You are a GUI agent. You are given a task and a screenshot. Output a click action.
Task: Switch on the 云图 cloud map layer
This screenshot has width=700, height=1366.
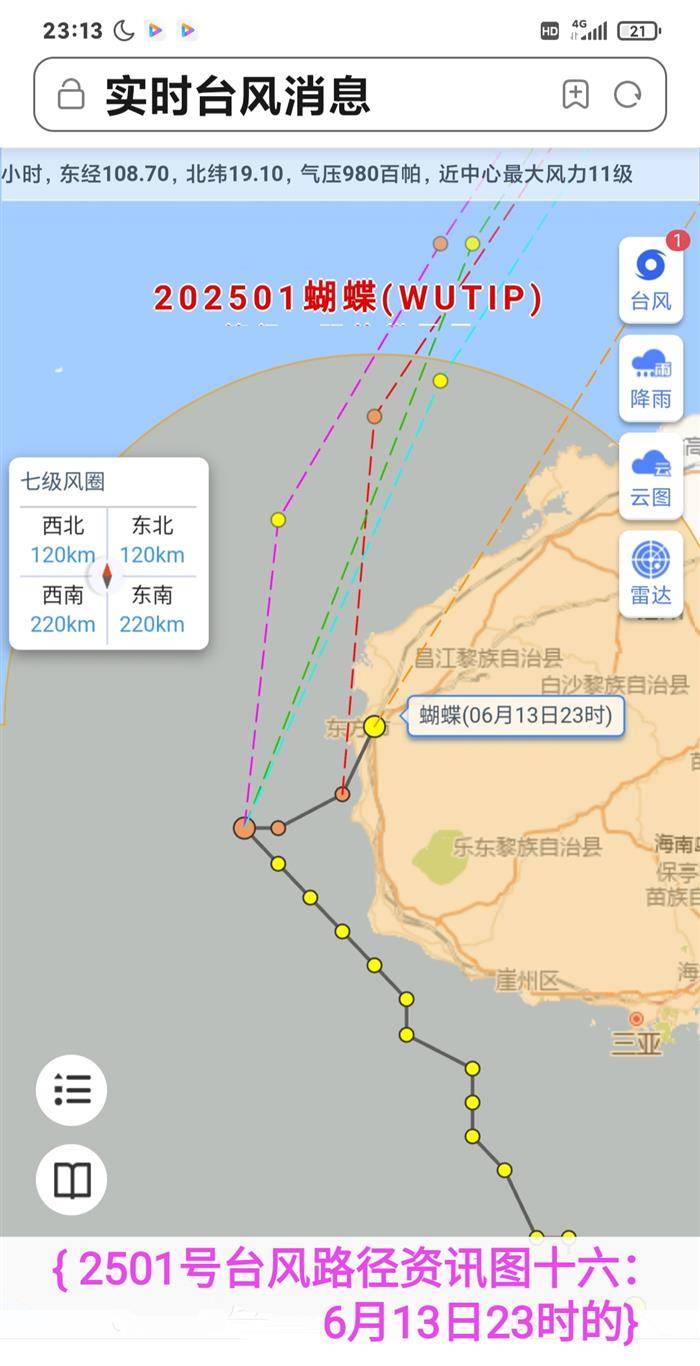coord(651,476)
